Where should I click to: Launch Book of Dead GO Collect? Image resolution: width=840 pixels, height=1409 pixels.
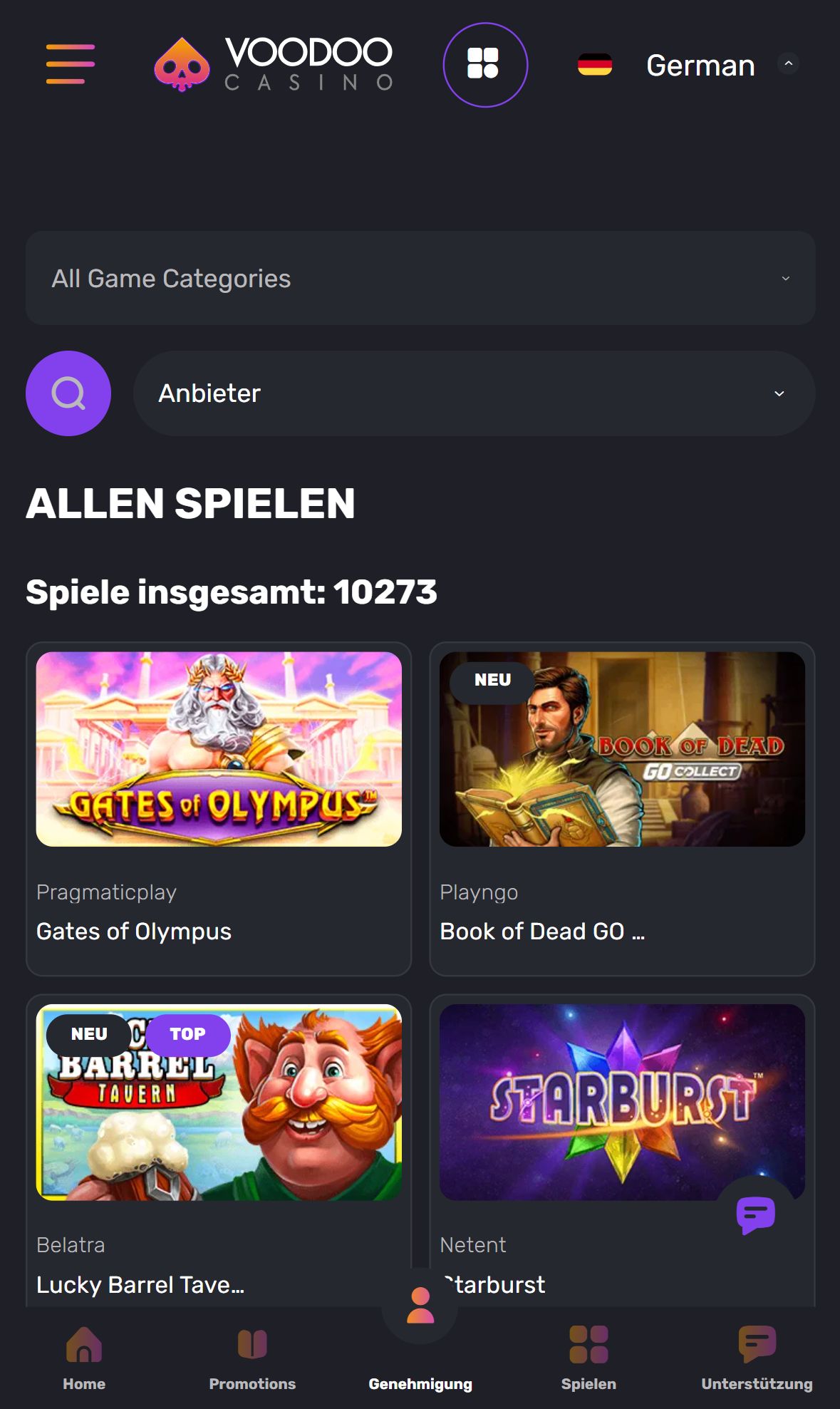(x=622, y=809)
